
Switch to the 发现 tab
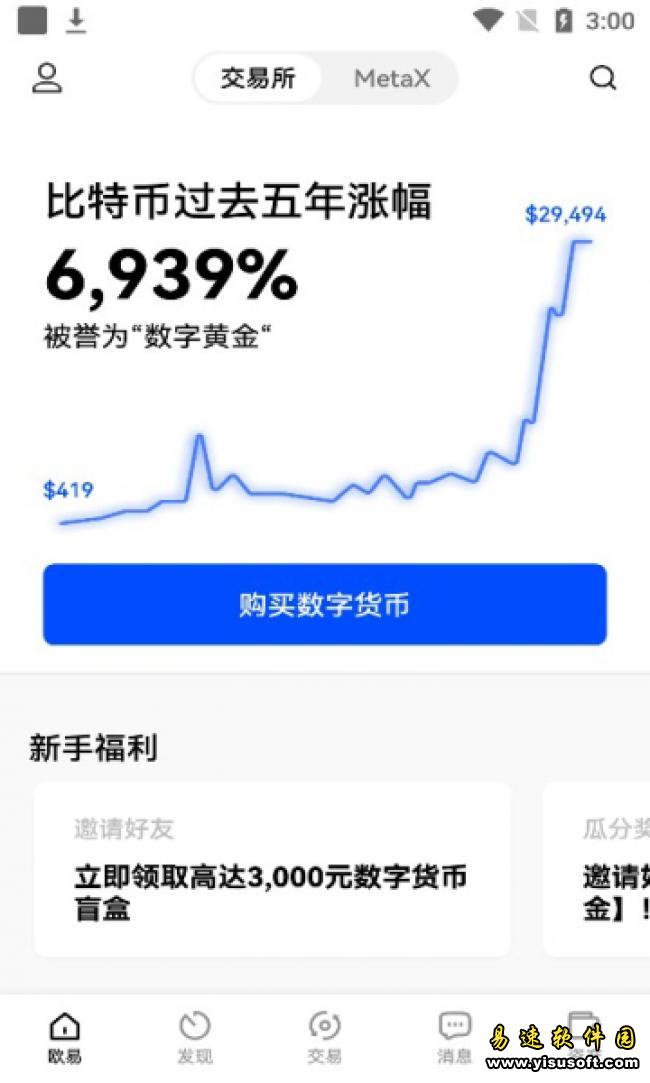pos(194,1037)
